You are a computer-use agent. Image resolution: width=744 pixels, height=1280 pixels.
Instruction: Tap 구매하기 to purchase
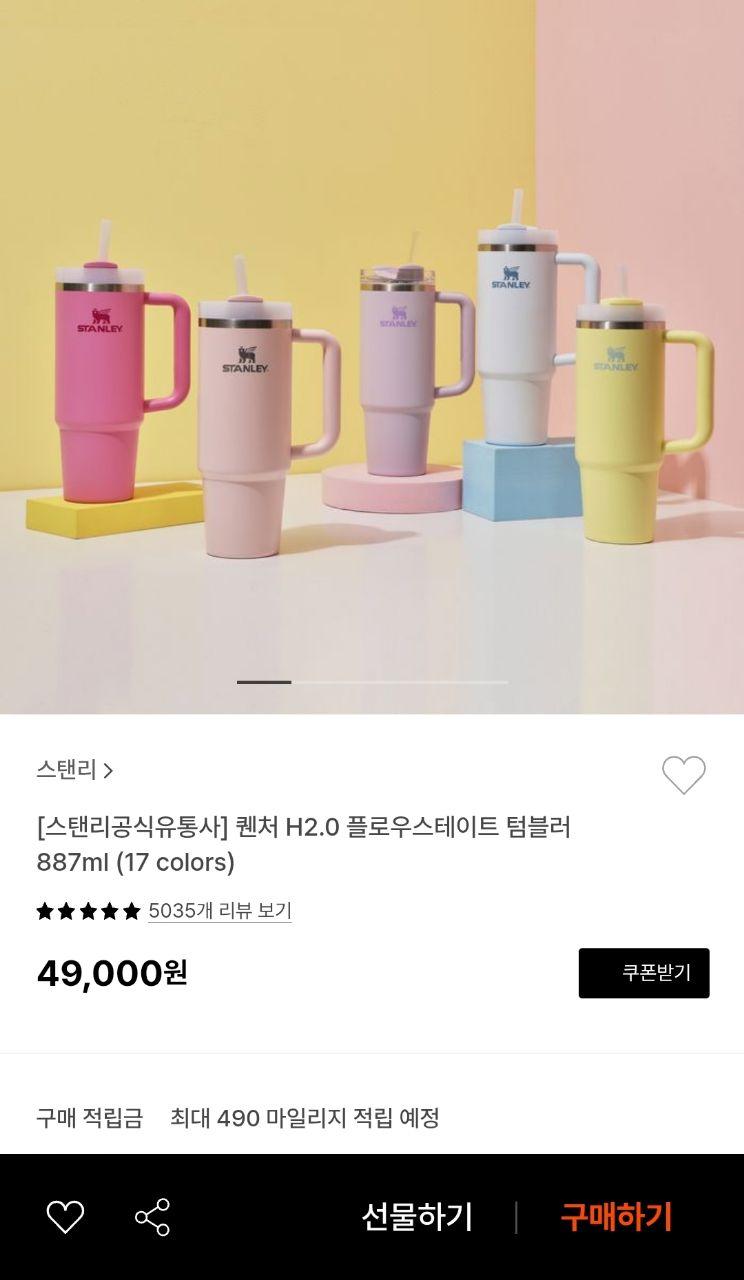click(616, 1217)
